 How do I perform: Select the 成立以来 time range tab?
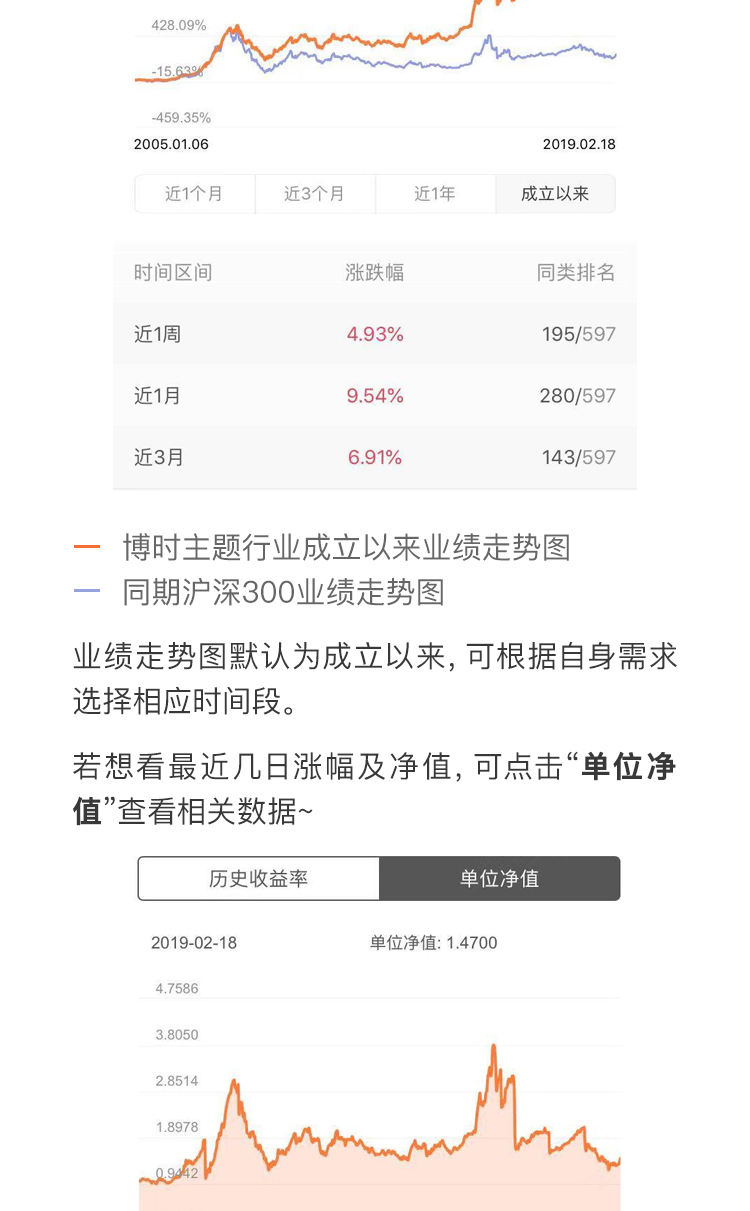(555, 193)
